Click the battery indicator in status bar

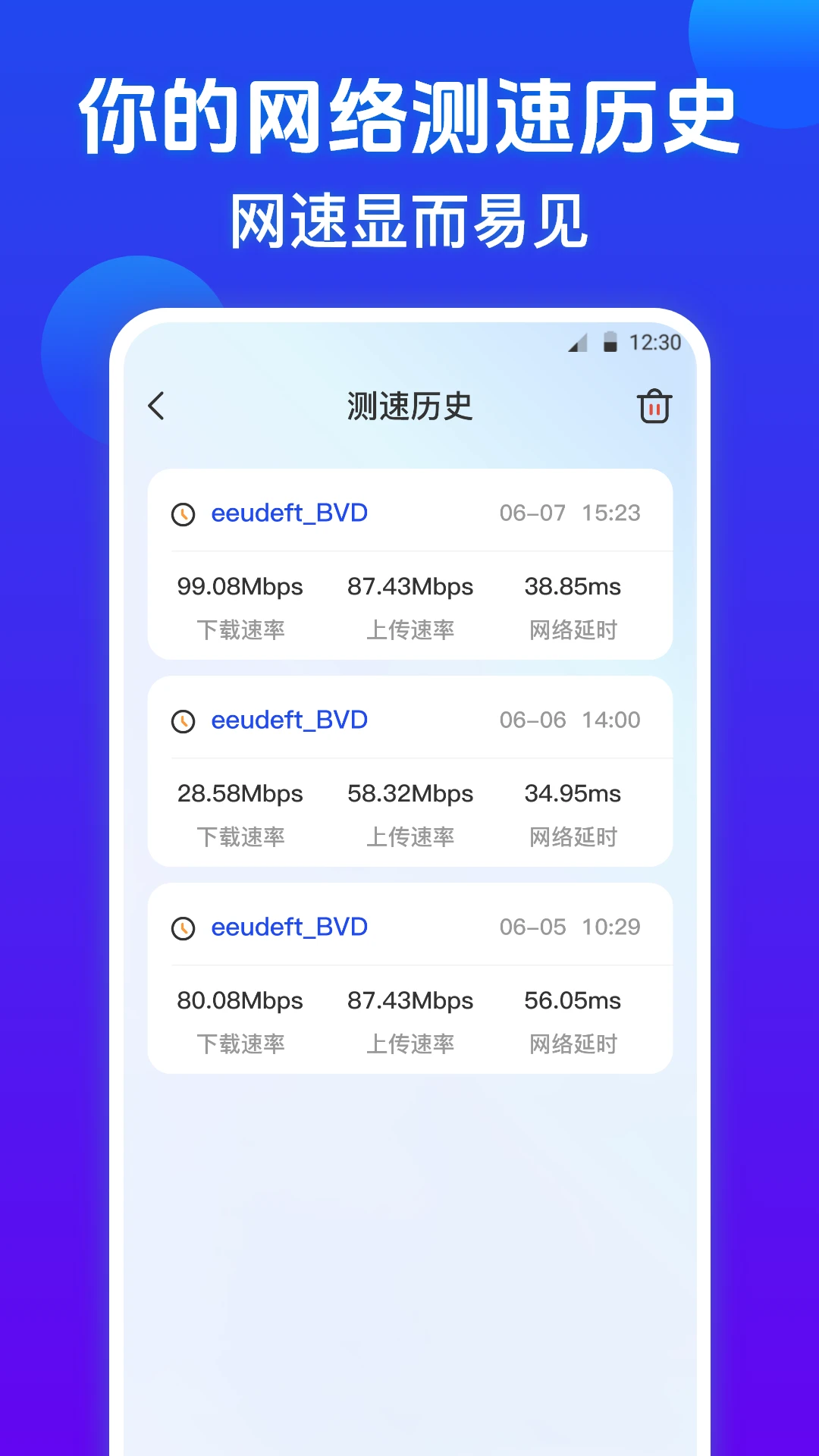click(x=609, y=342)
